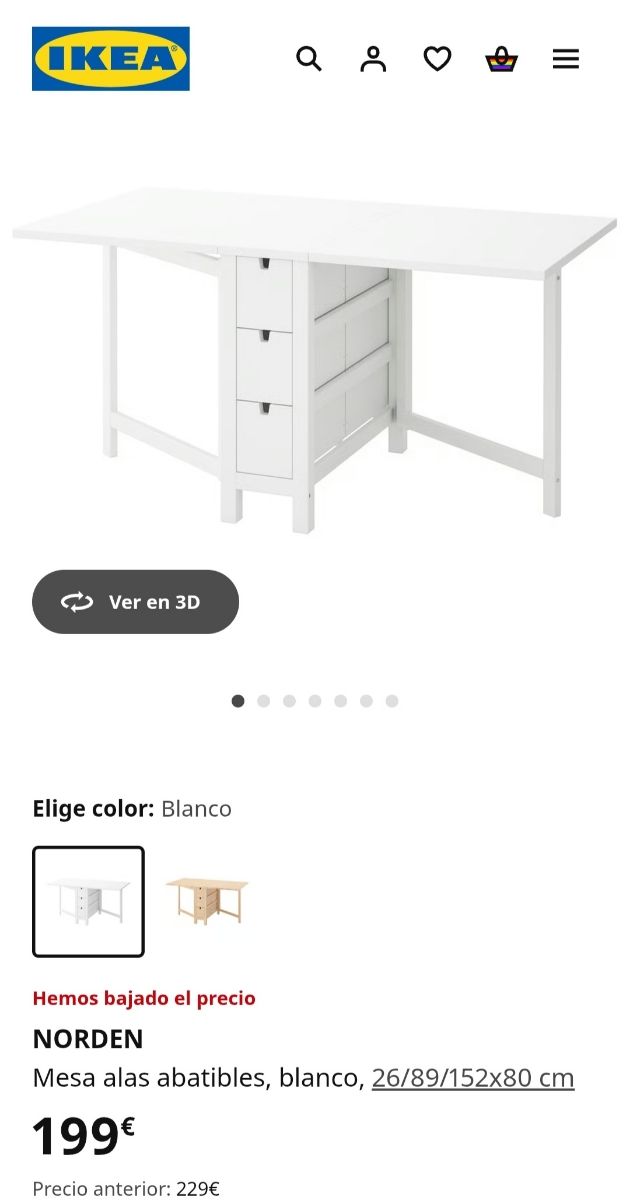Select the white Blanco color option
Viewport: 630px width, 1200px height.
click(x=88, y=901)
